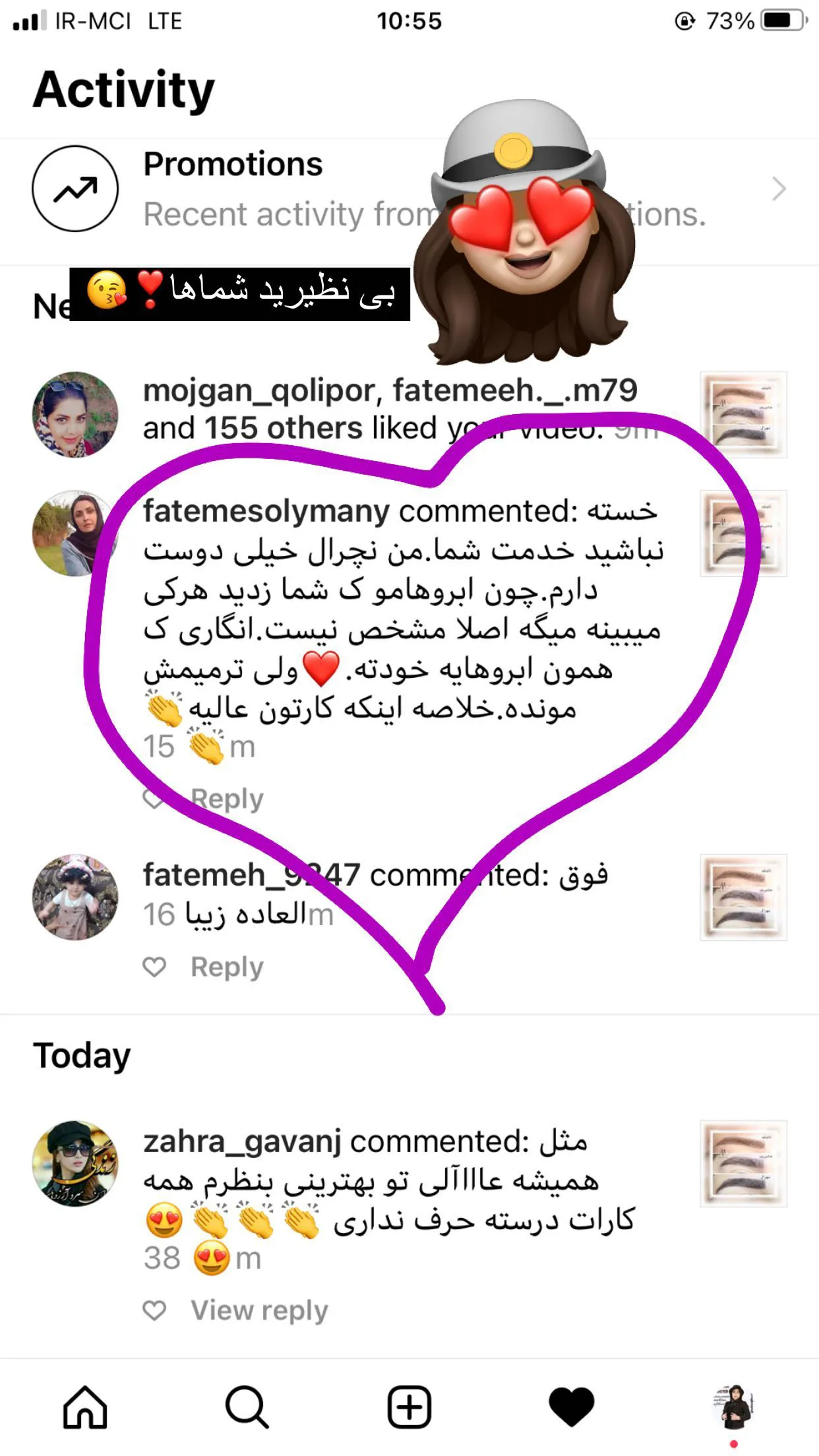819x1456 pixels.
Task: View reply under zahra_gavanj's comment
Action: coord(259,1310)
